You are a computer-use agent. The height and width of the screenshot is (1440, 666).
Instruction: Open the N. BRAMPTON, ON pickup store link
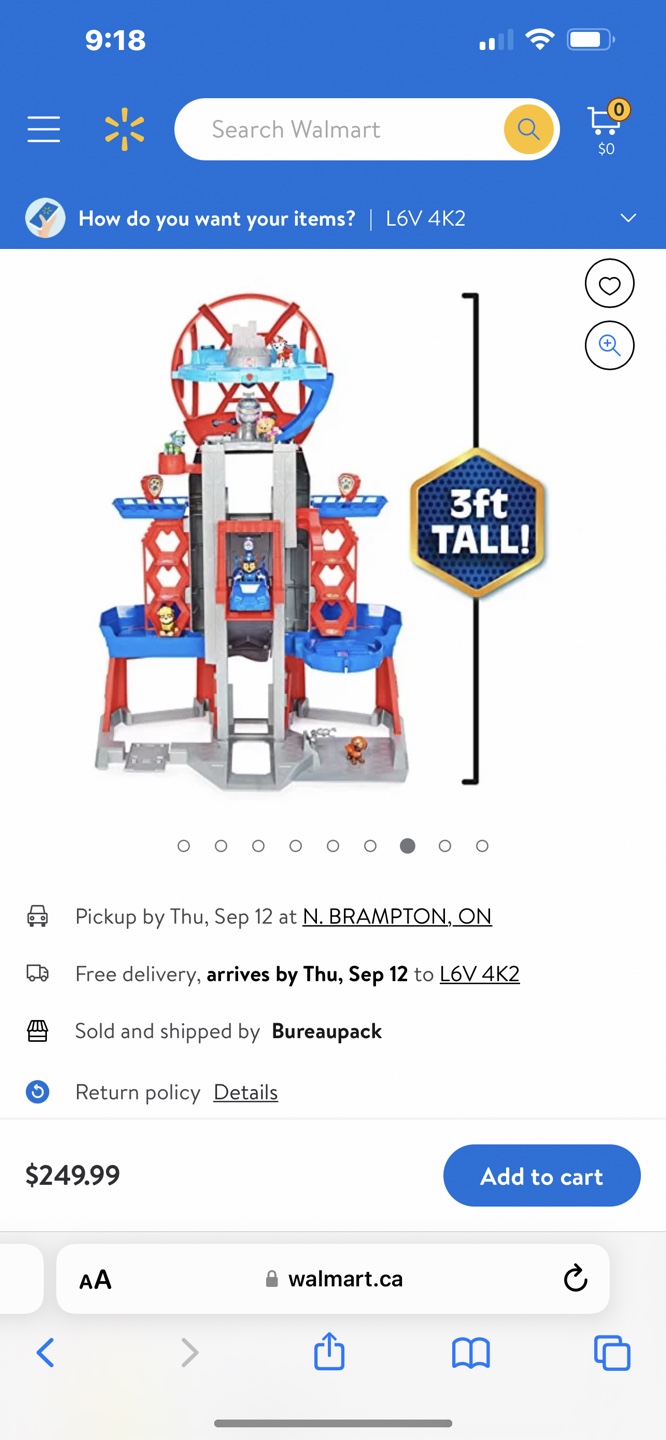(397, 916)
